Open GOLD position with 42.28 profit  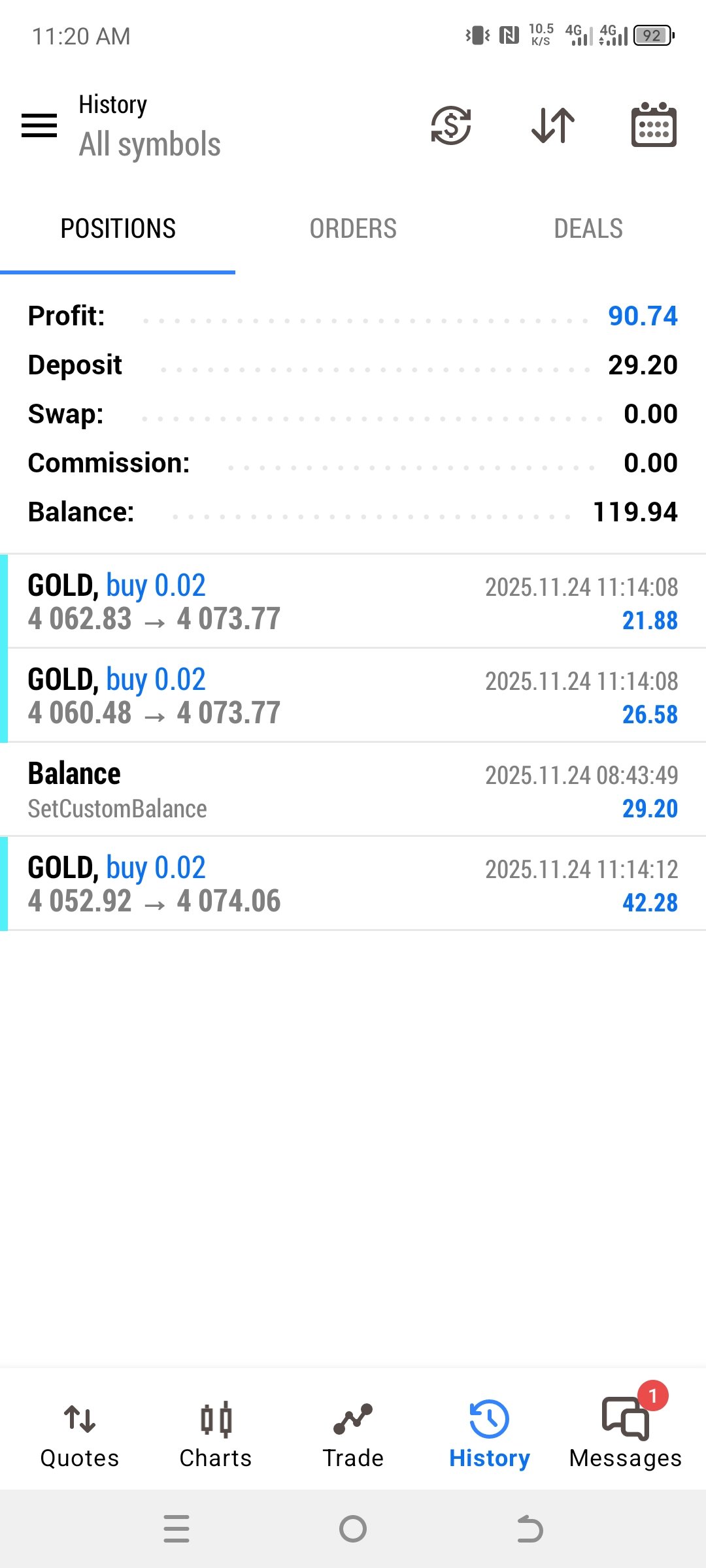[x=353, y=884]
